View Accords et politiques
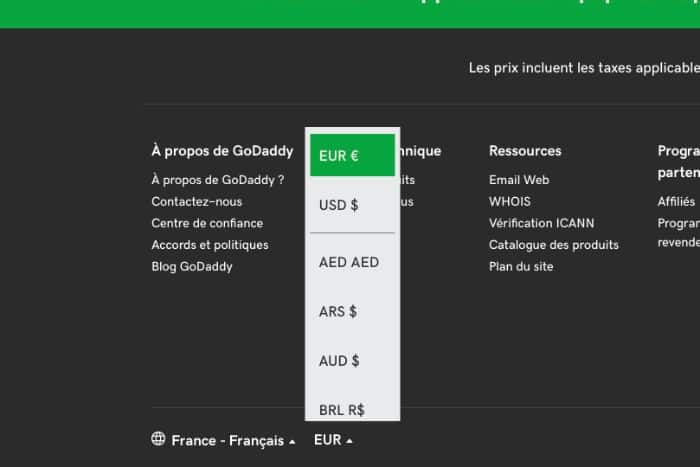This screenshot has height=467, width=700. tap(210, 245)
